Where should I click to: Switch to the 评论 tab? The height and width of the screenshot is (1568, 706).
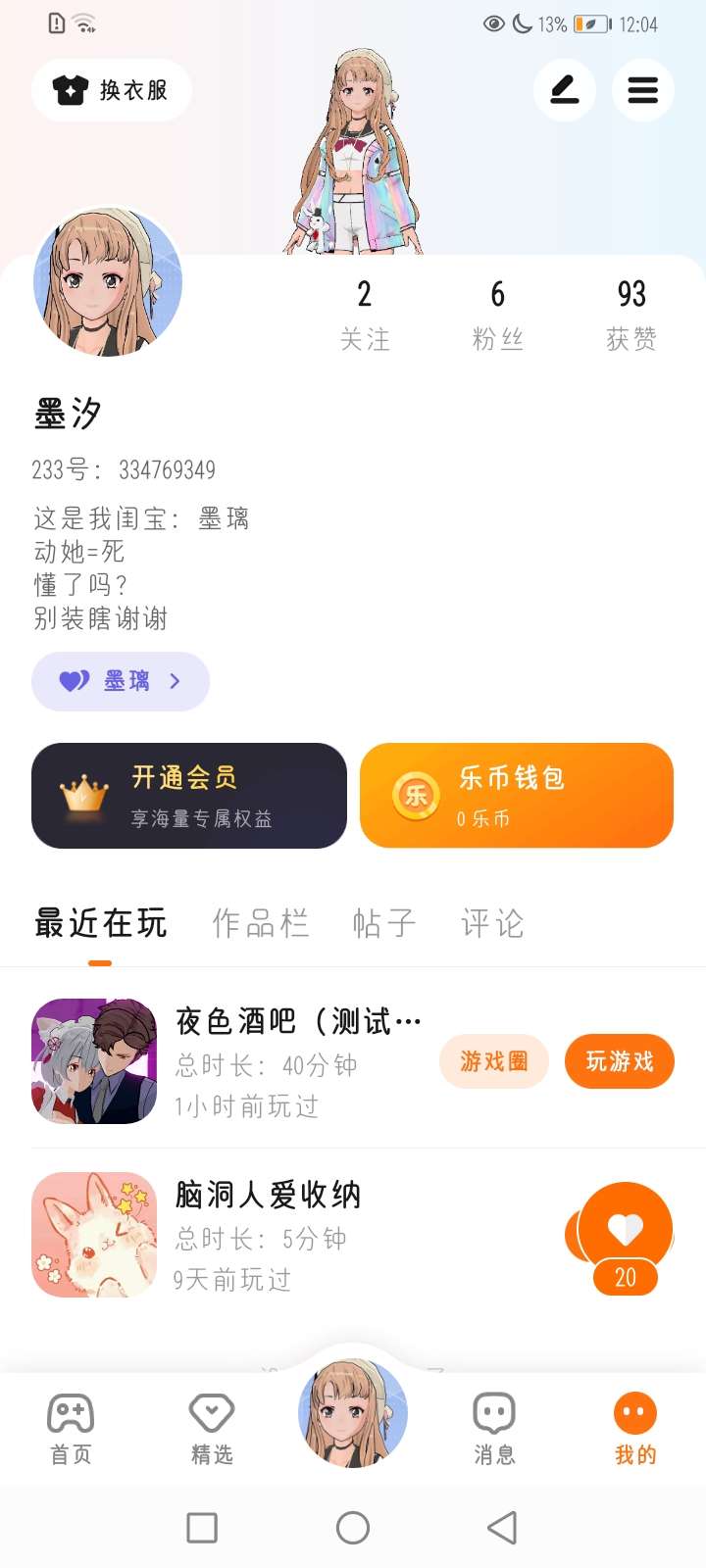coord(492,923)
